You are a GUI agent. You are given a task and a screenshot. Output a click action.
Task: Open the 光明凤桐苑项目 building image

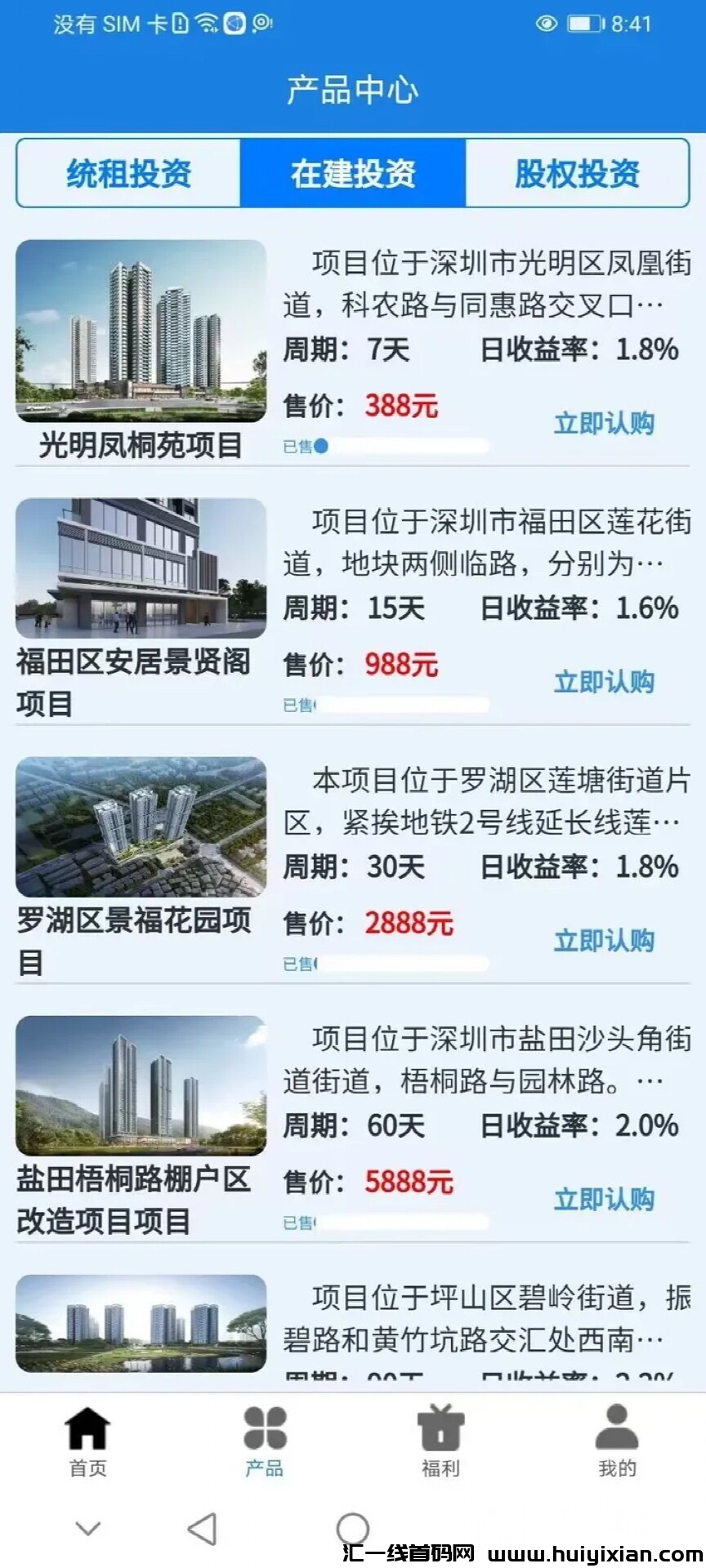(x=141, y=331)
